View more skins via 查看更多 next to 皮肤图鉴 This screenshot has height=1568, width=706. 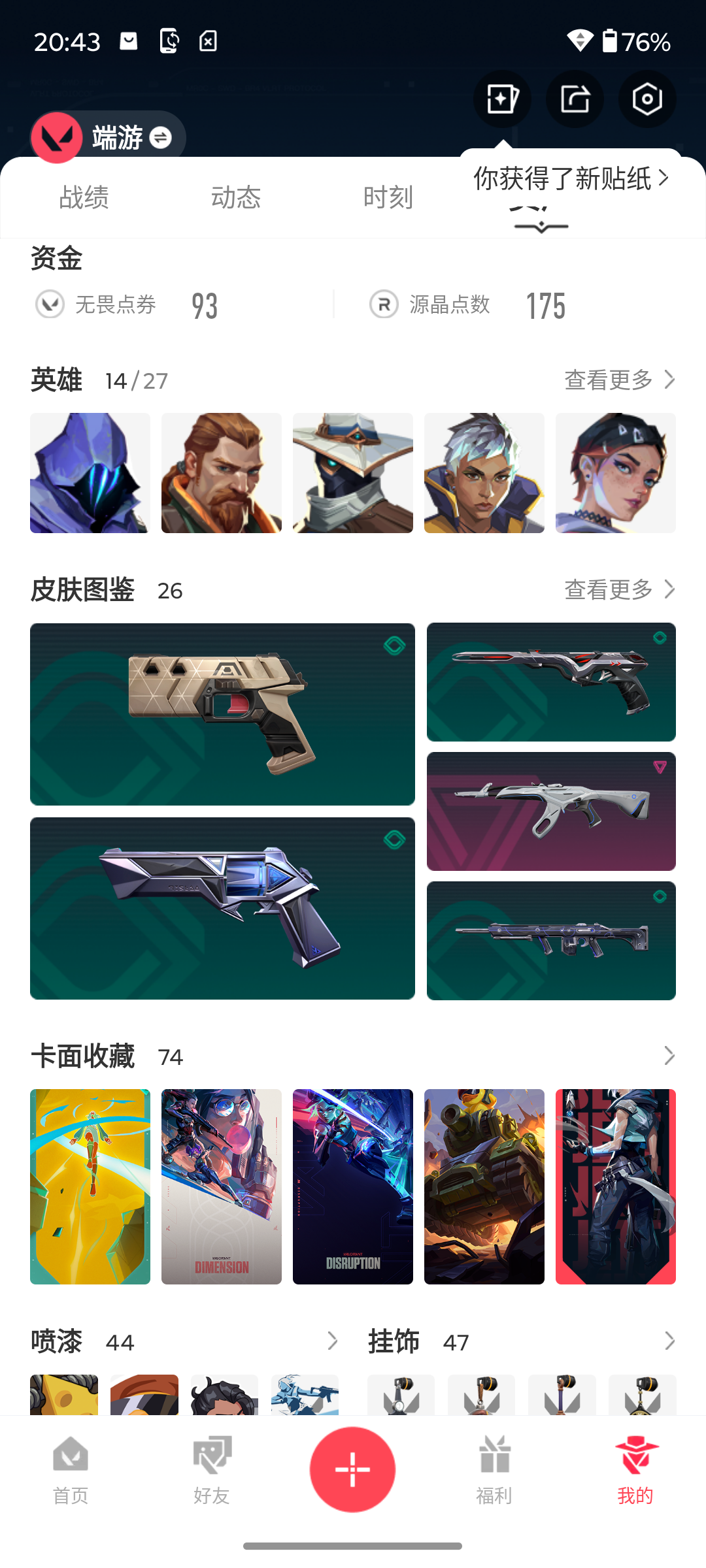click(620, 589)
